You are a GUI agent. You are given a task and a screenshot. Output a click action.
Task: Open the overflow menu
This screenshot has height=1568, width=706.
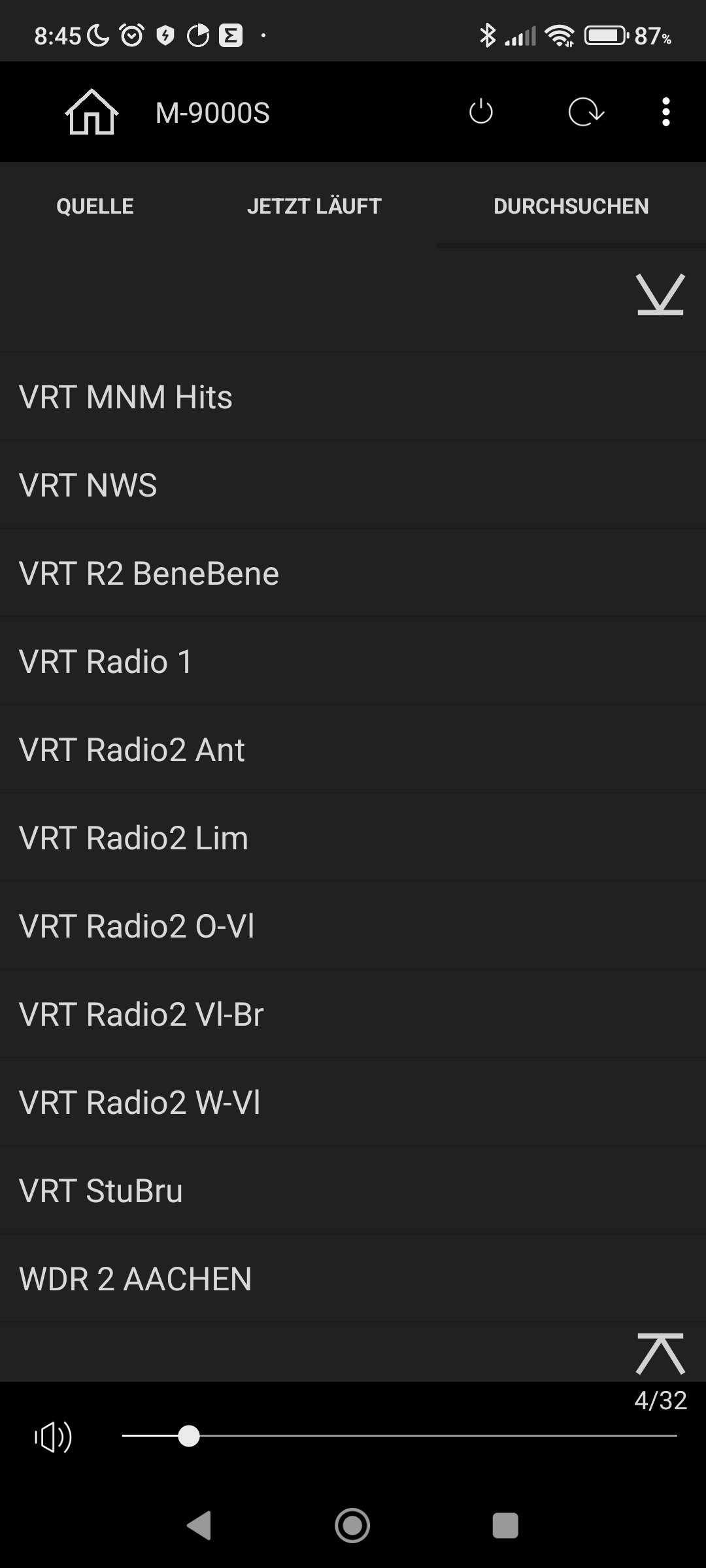pos(665,112)
